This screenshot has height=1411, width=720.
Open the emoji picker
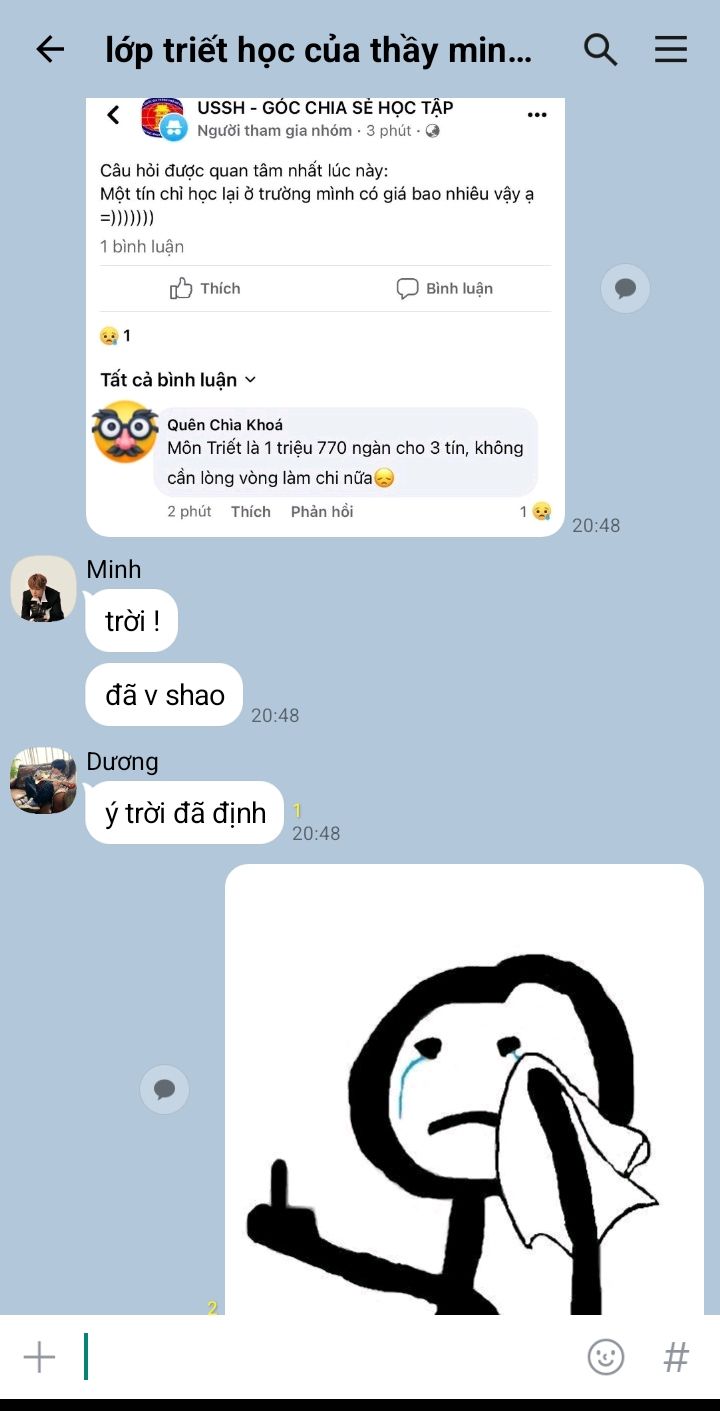(606, 1357)
